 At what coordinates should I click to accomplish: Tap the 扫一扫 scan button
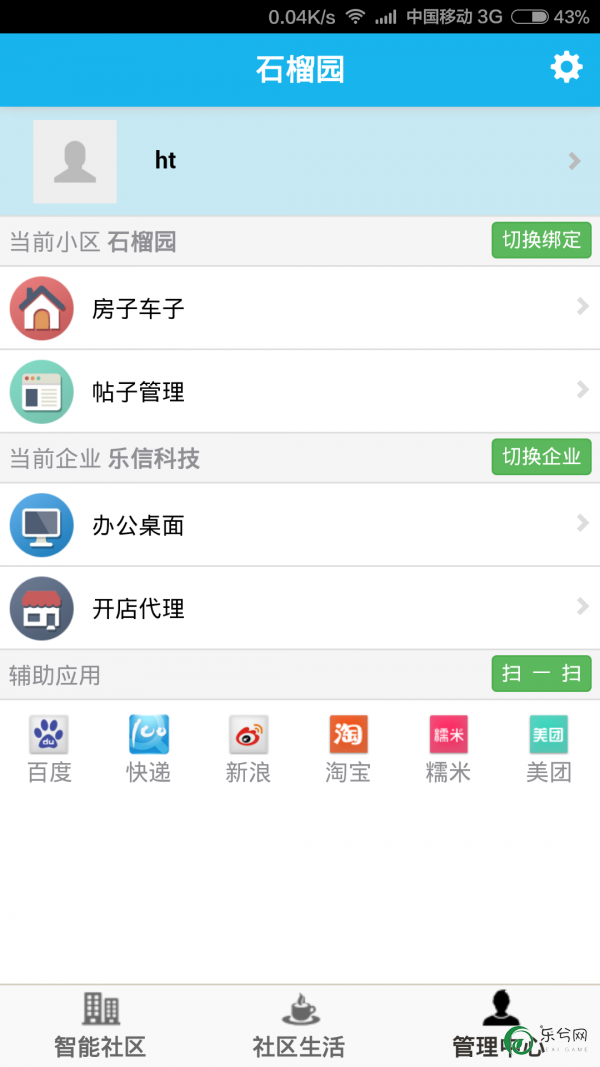pyautogui.click(x=541, y=674)
